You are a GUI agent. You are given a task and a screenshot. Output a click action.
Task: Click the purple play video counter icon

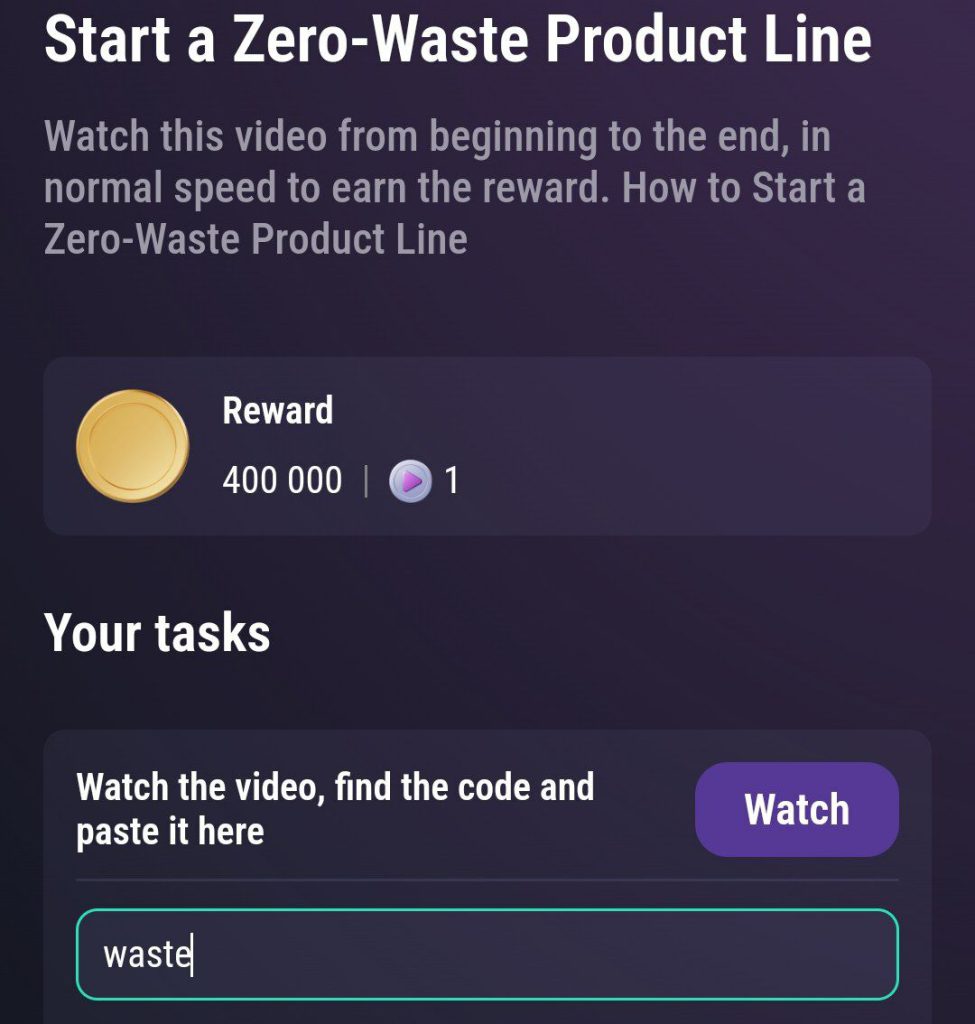410,480
